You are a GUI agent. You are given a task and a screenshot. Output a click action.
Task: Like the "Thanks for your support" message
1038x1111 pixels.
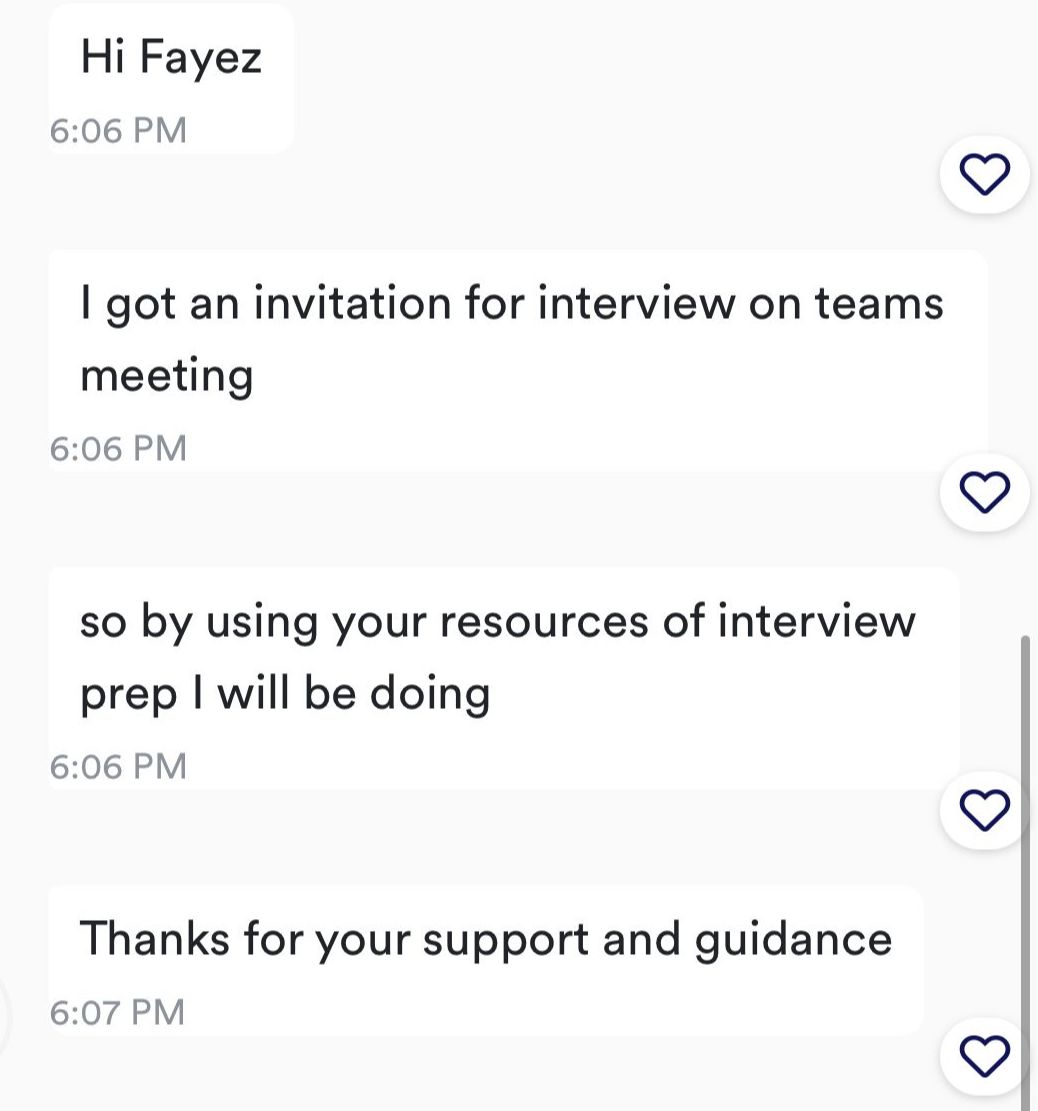984,1056
